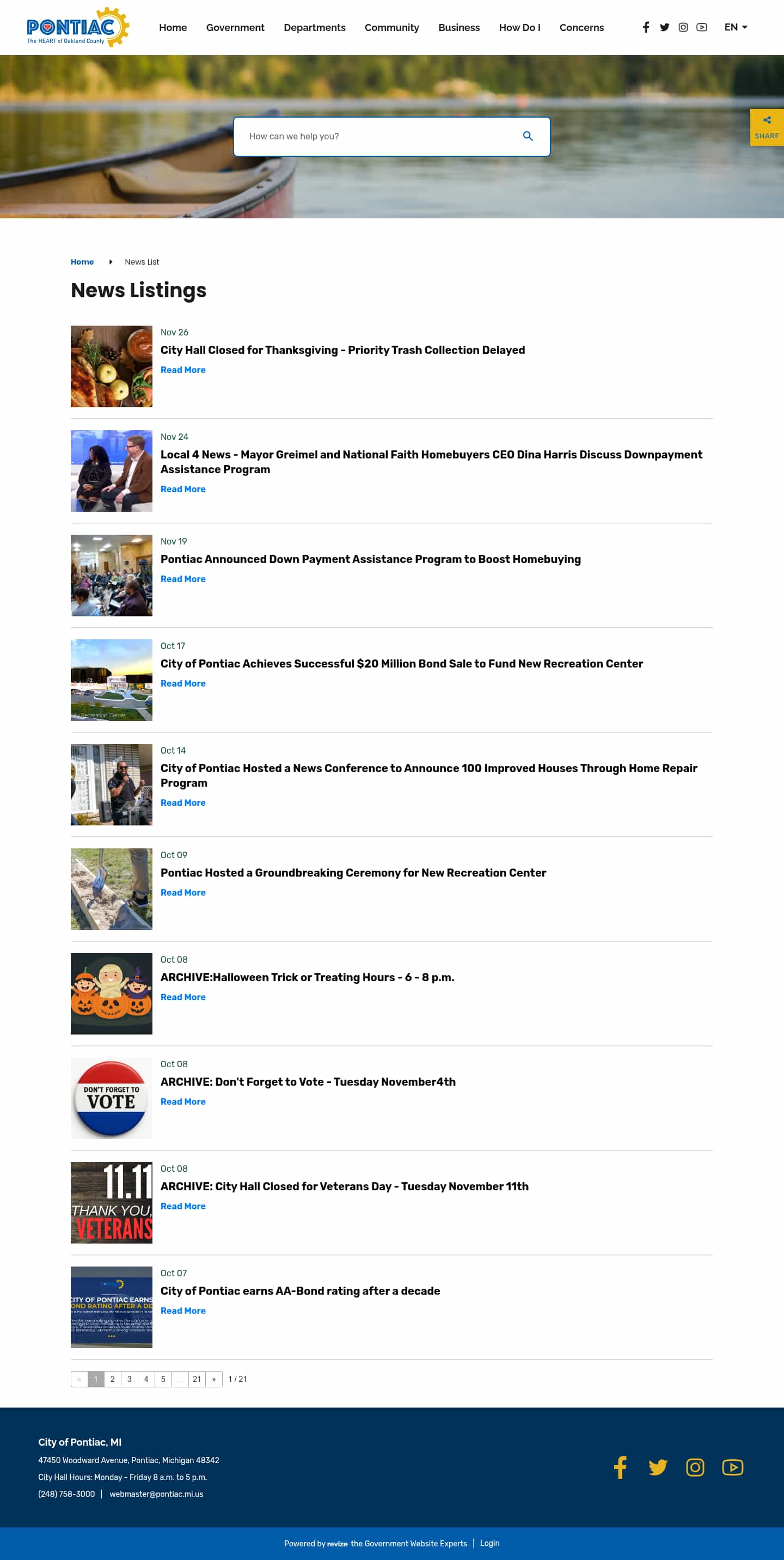Select Concerns in the top navigation
This screenshot has height=1560, width=784.
(x=581, y=28)
